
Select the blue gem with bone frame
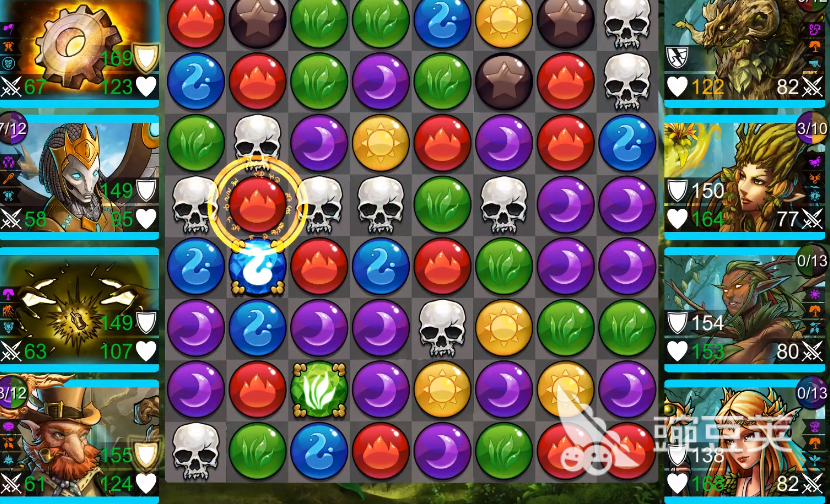point(257,265)
